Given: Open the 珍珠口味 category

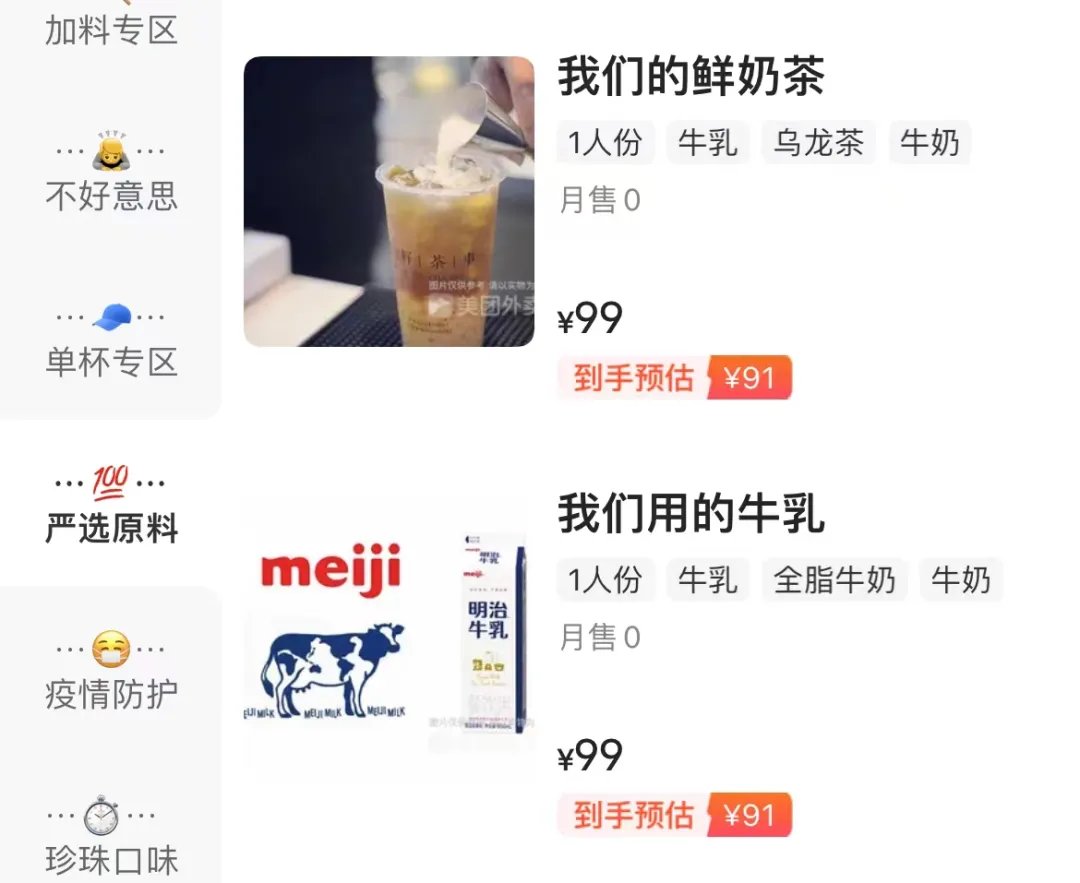Looking at the screenshot, I should [x=111, y=835].
